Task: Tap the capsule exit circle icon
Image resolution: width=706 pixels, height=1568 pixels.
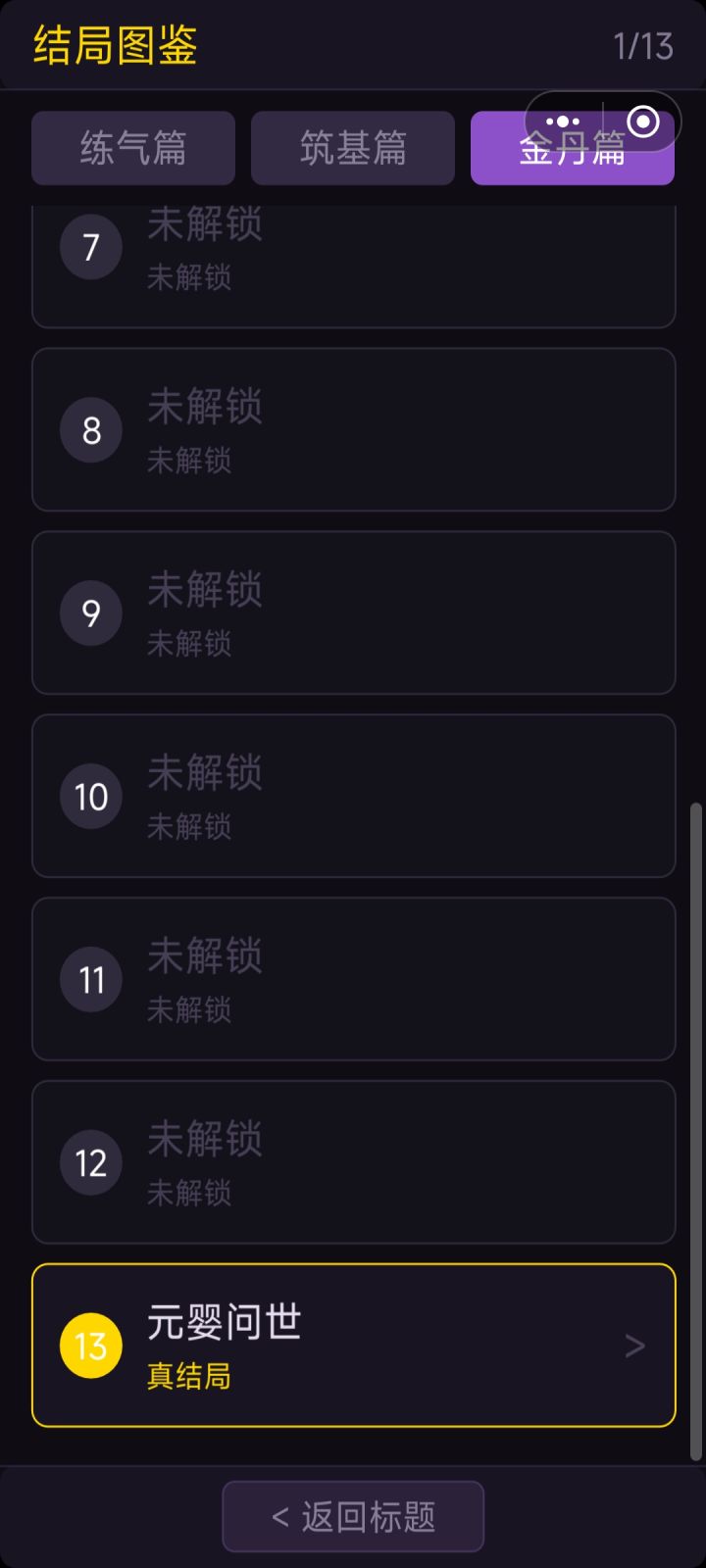Action: (644, 121)
